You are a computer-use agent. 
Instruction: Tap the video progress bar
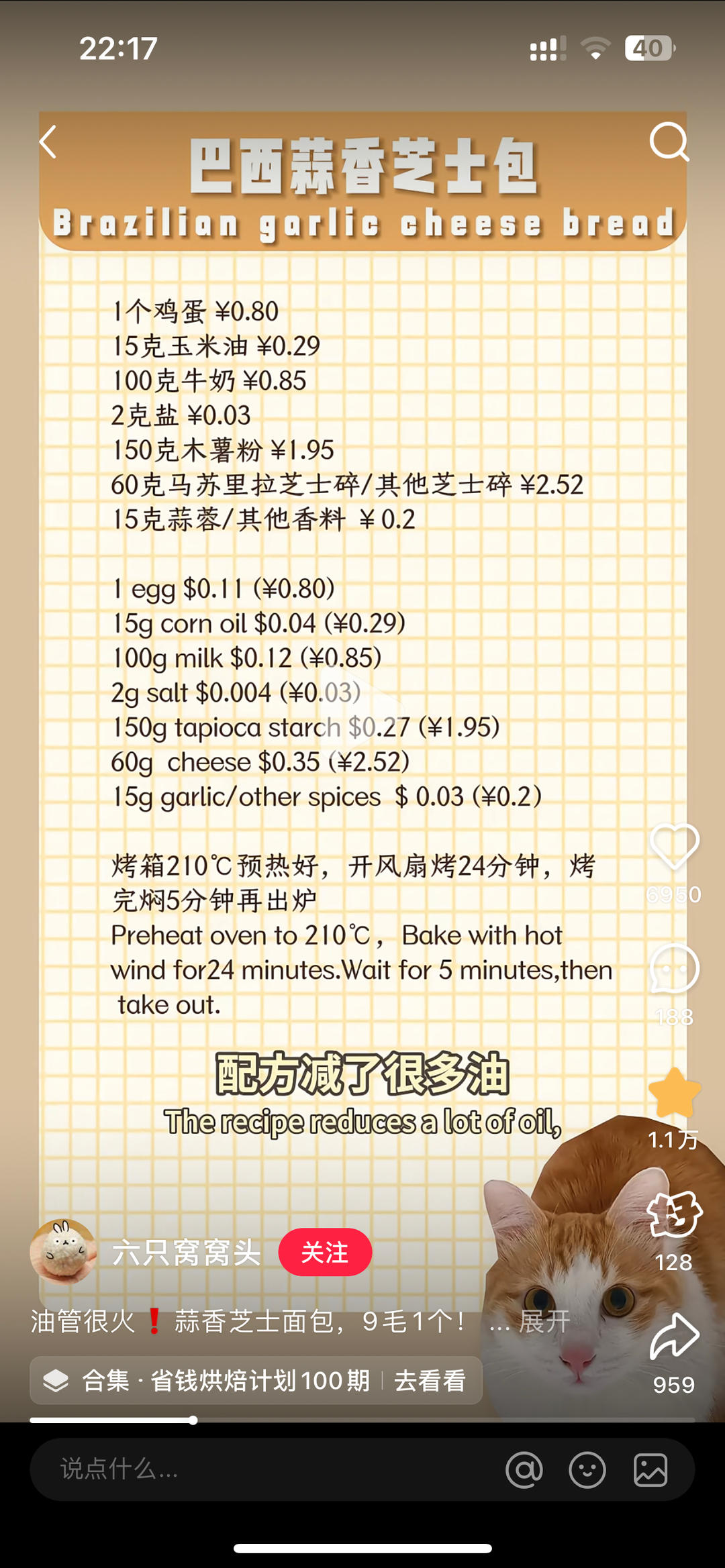coord(362,1420)
